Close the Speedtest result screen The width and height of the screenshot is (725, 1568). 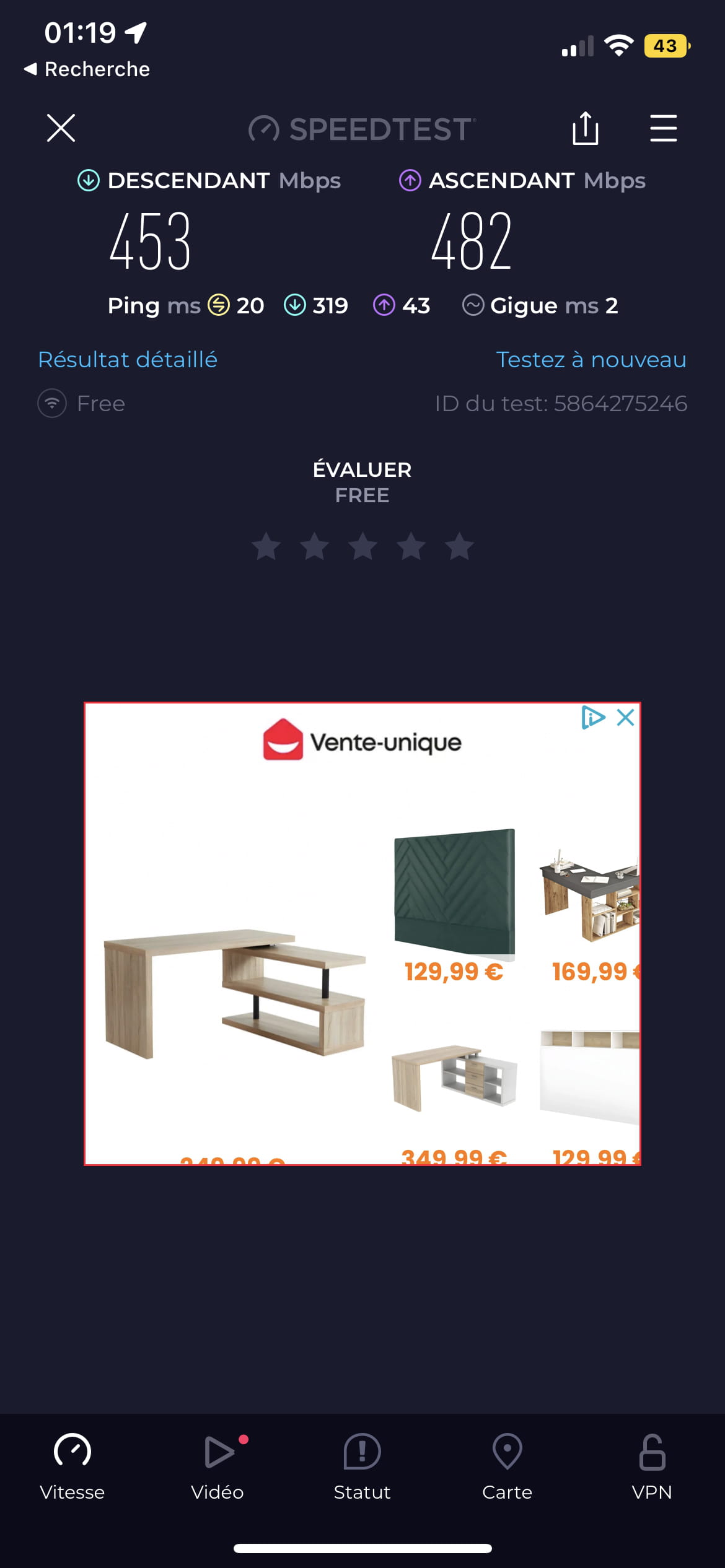pos(61,128)
